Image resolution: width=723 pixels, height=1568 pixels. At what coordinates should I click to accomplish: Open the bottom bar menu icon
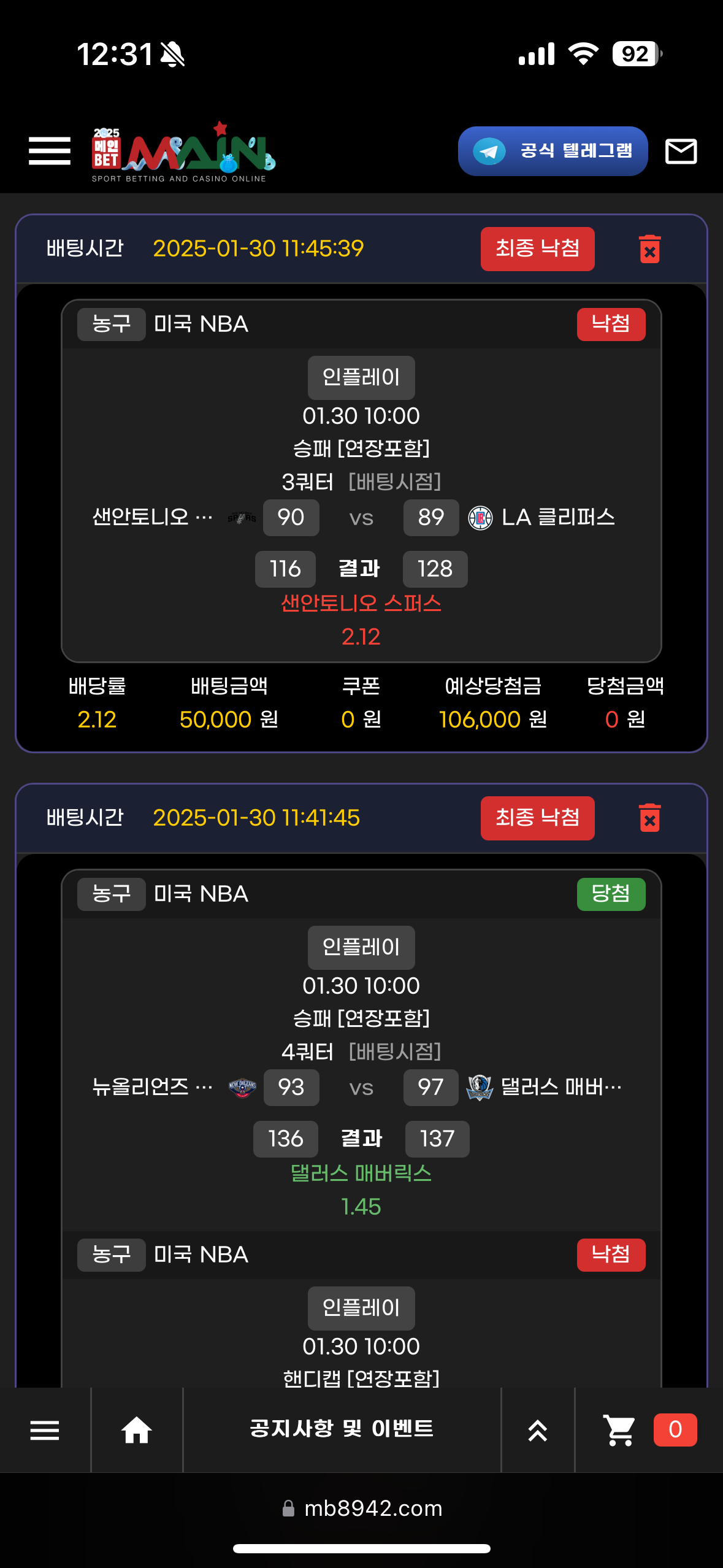45,1431
